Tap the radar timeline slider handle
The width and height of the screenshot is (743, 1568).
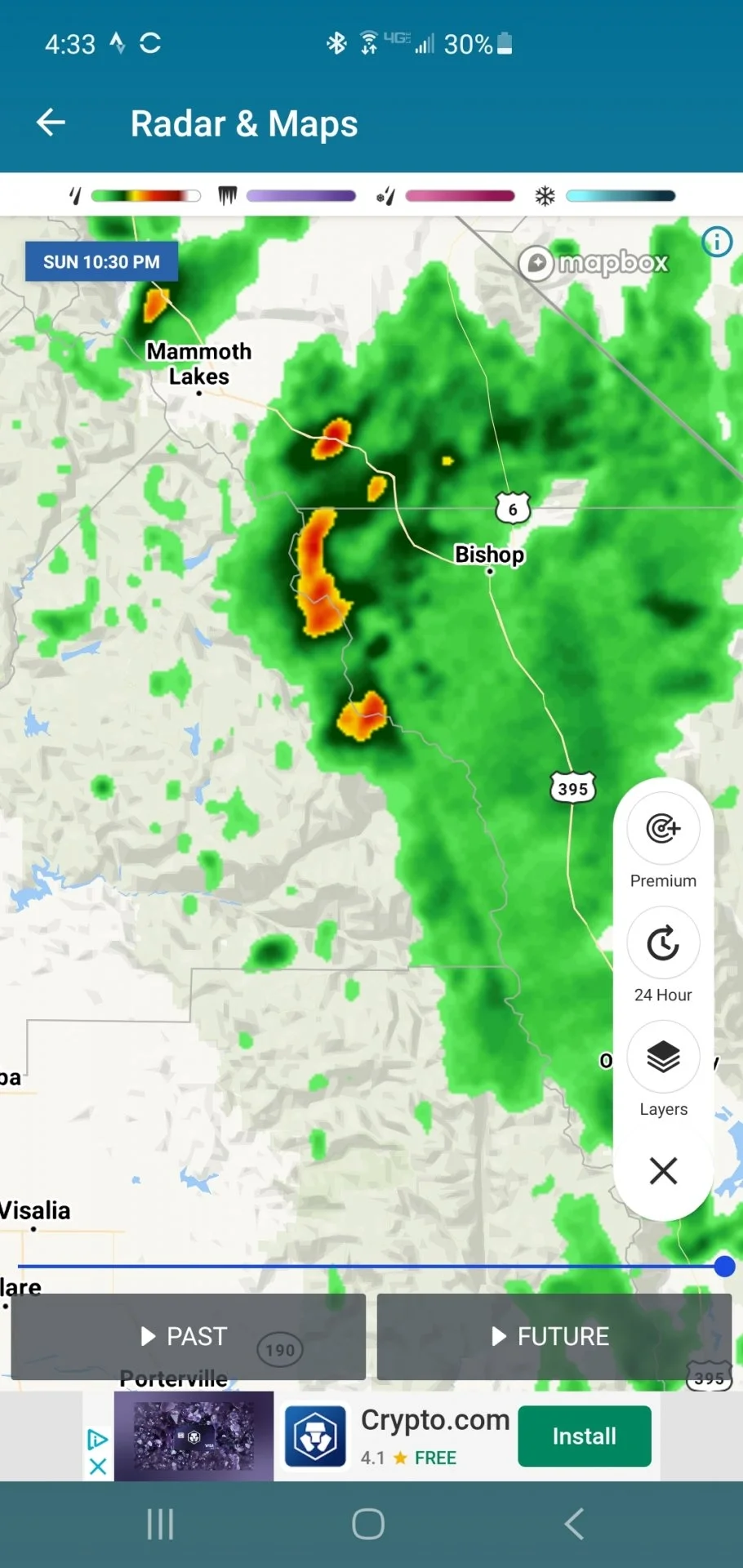pos(724,1267)
